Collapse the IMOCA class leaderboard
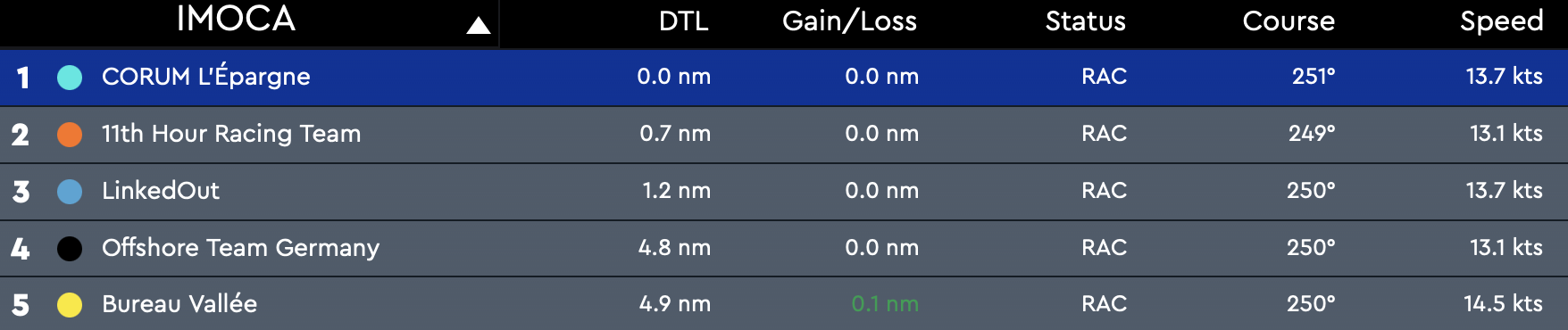The image size is (1568, 330). coord(479,25)
